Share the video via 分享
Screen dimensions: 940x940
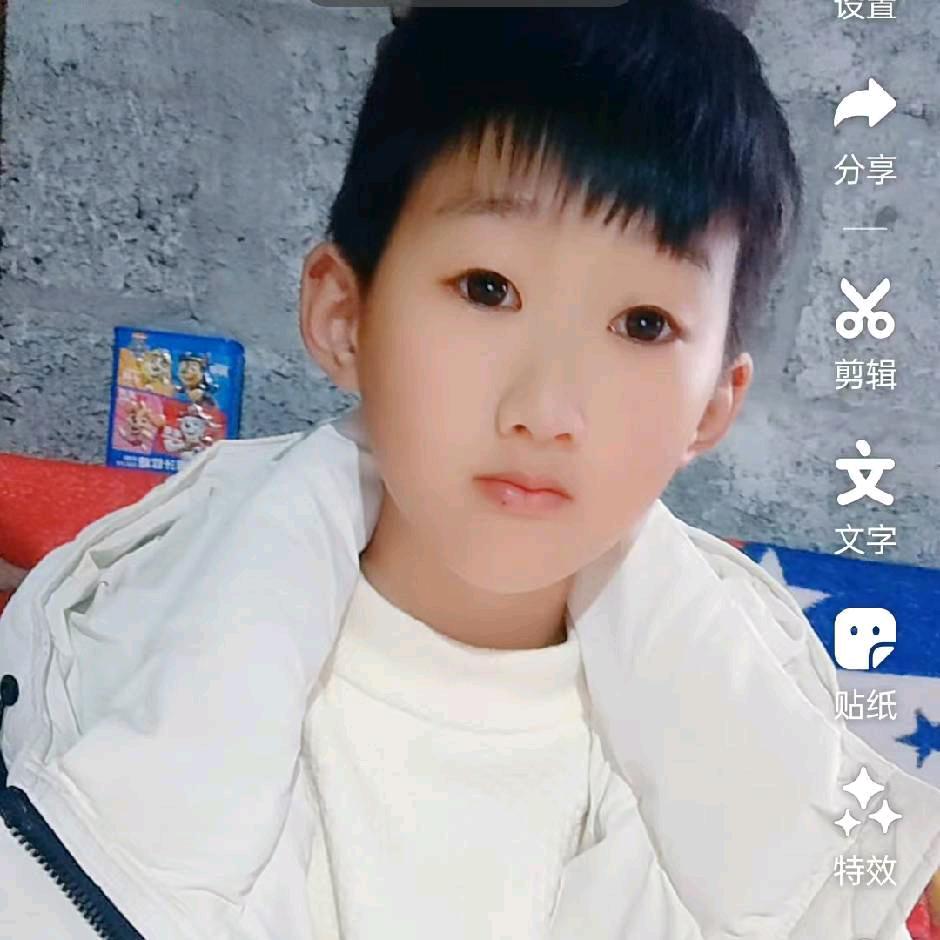click(865, 130)
